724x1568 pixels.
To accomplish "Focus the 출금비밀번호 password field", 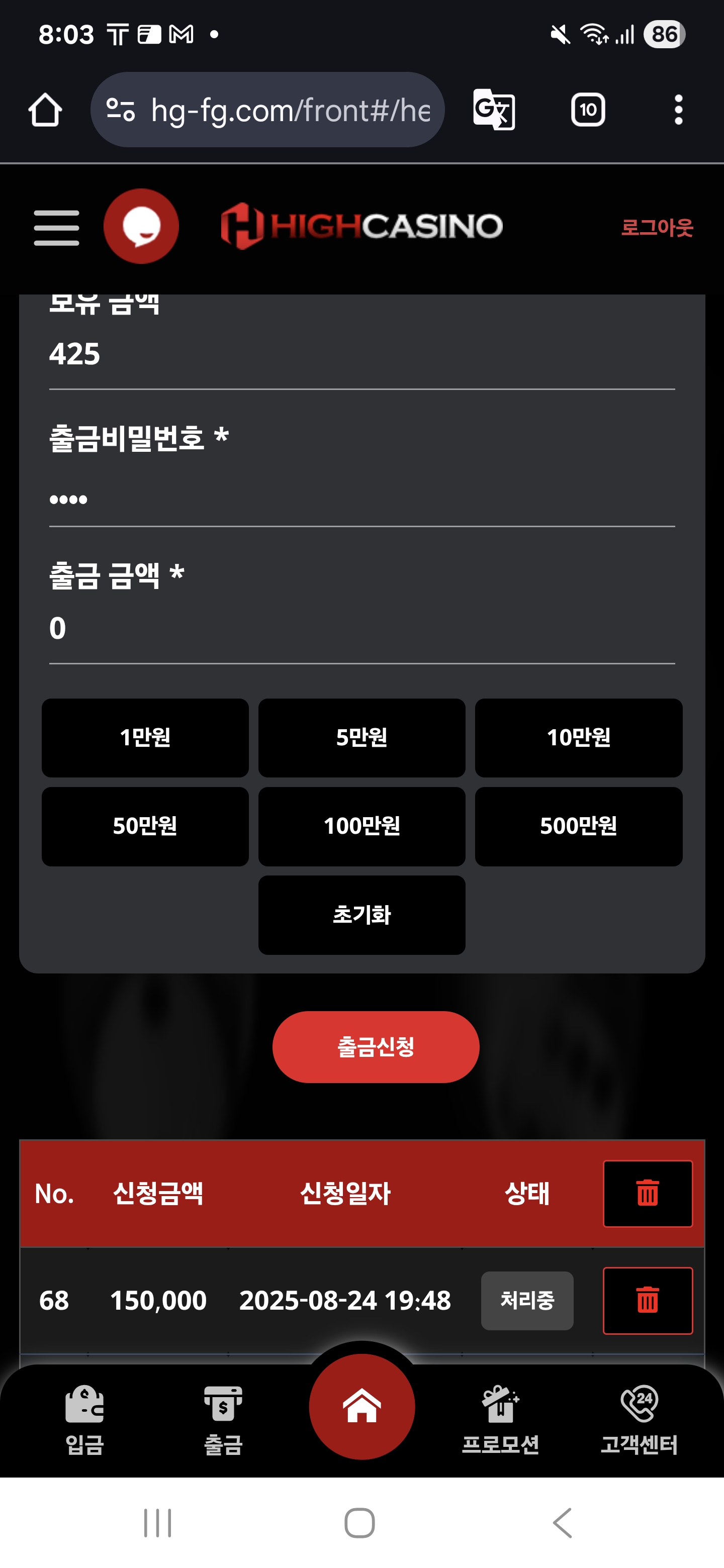I will click(361, 500).
